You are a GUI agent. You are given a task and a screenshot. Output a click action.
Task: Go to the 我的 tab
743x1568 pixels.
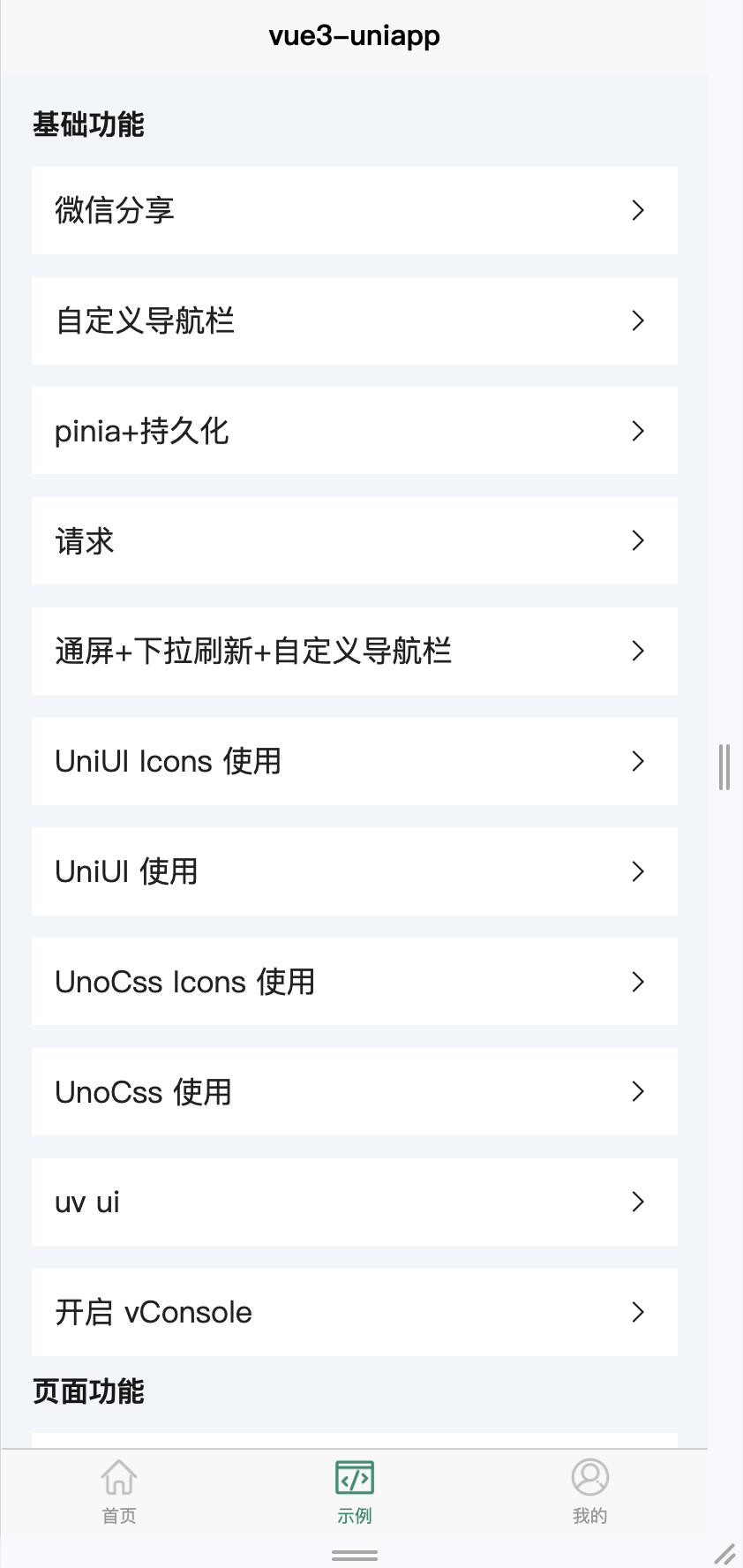coord(589,1491)
